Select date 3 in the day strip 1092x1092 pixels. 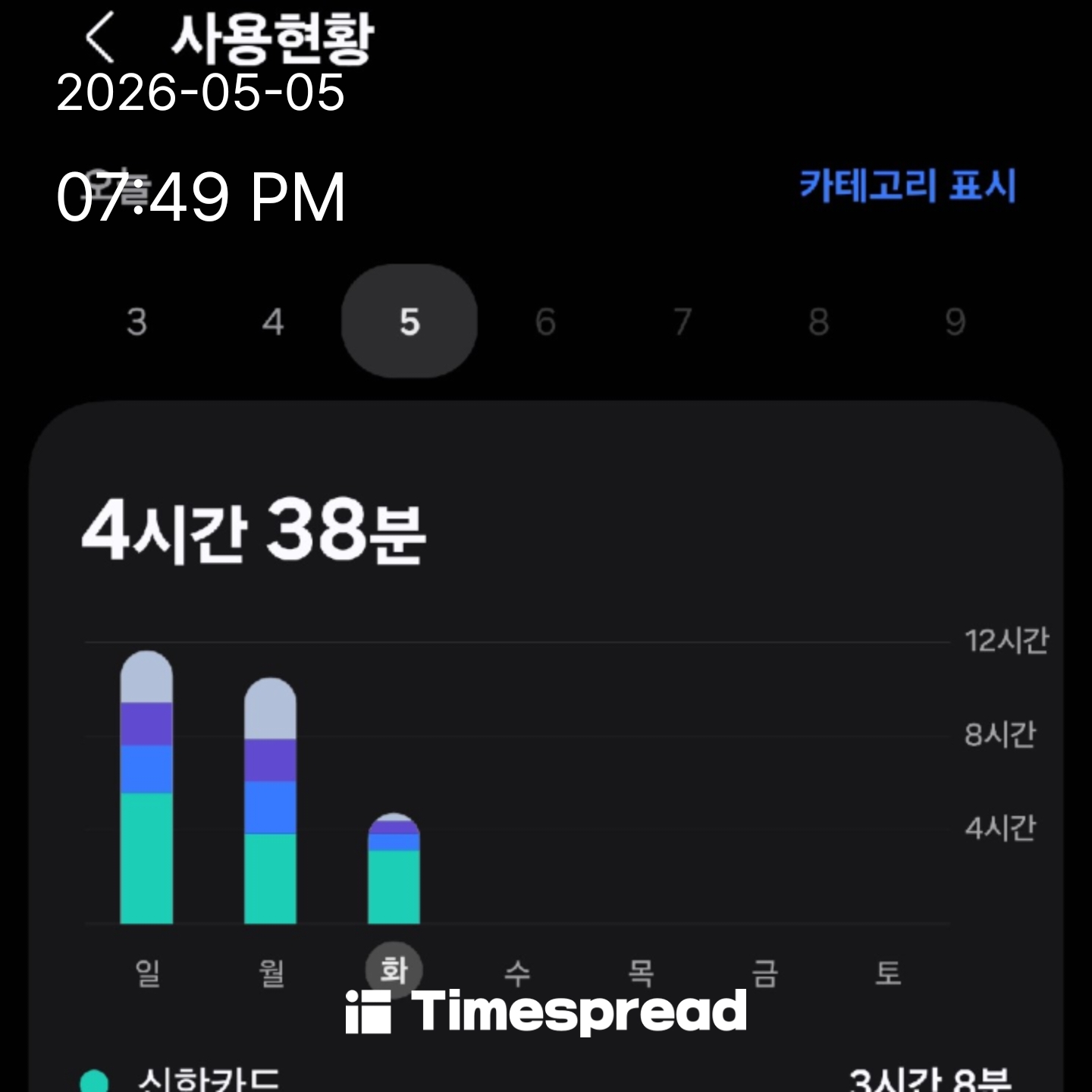pos(136,322)
